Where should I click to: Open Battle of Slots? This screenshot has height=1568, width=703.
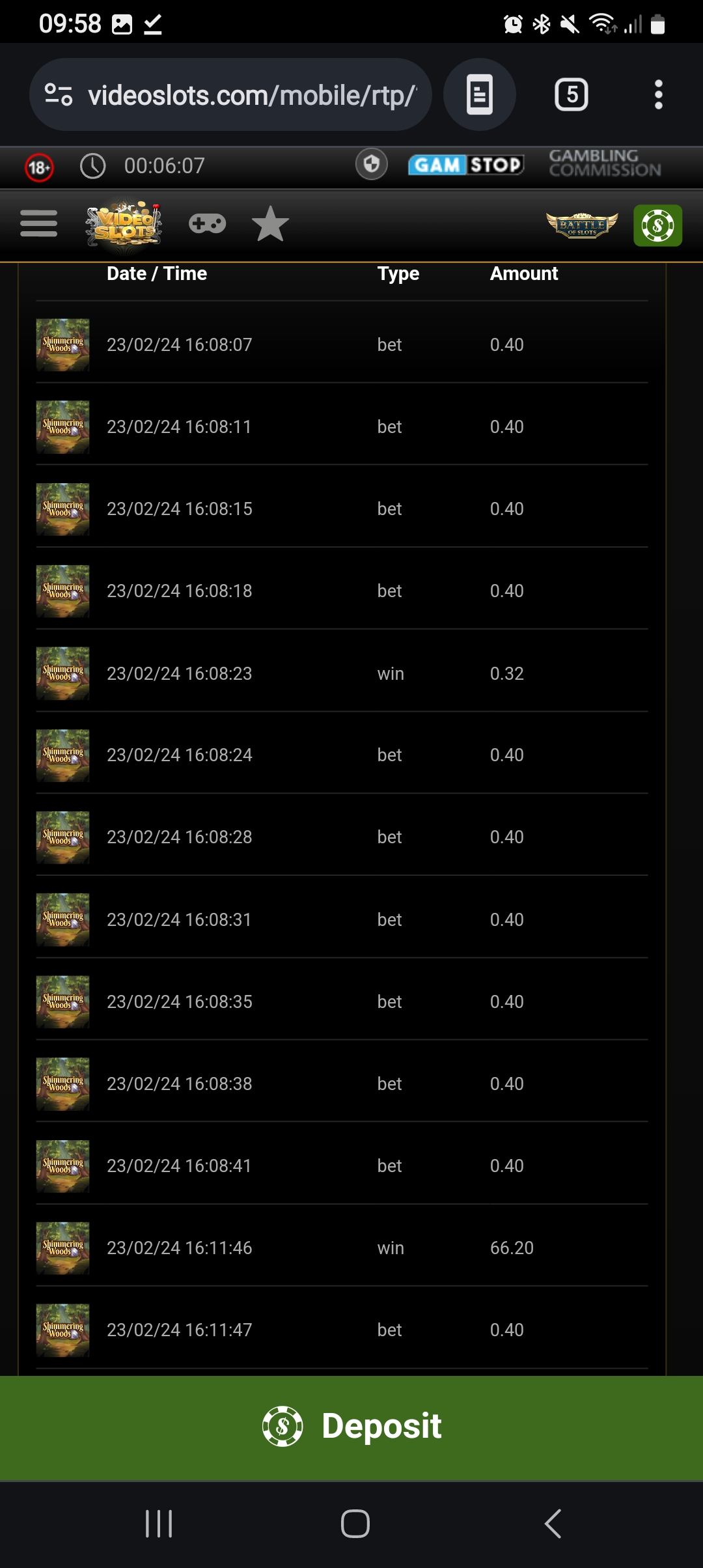pyautogui.click(x=582, y=225)
